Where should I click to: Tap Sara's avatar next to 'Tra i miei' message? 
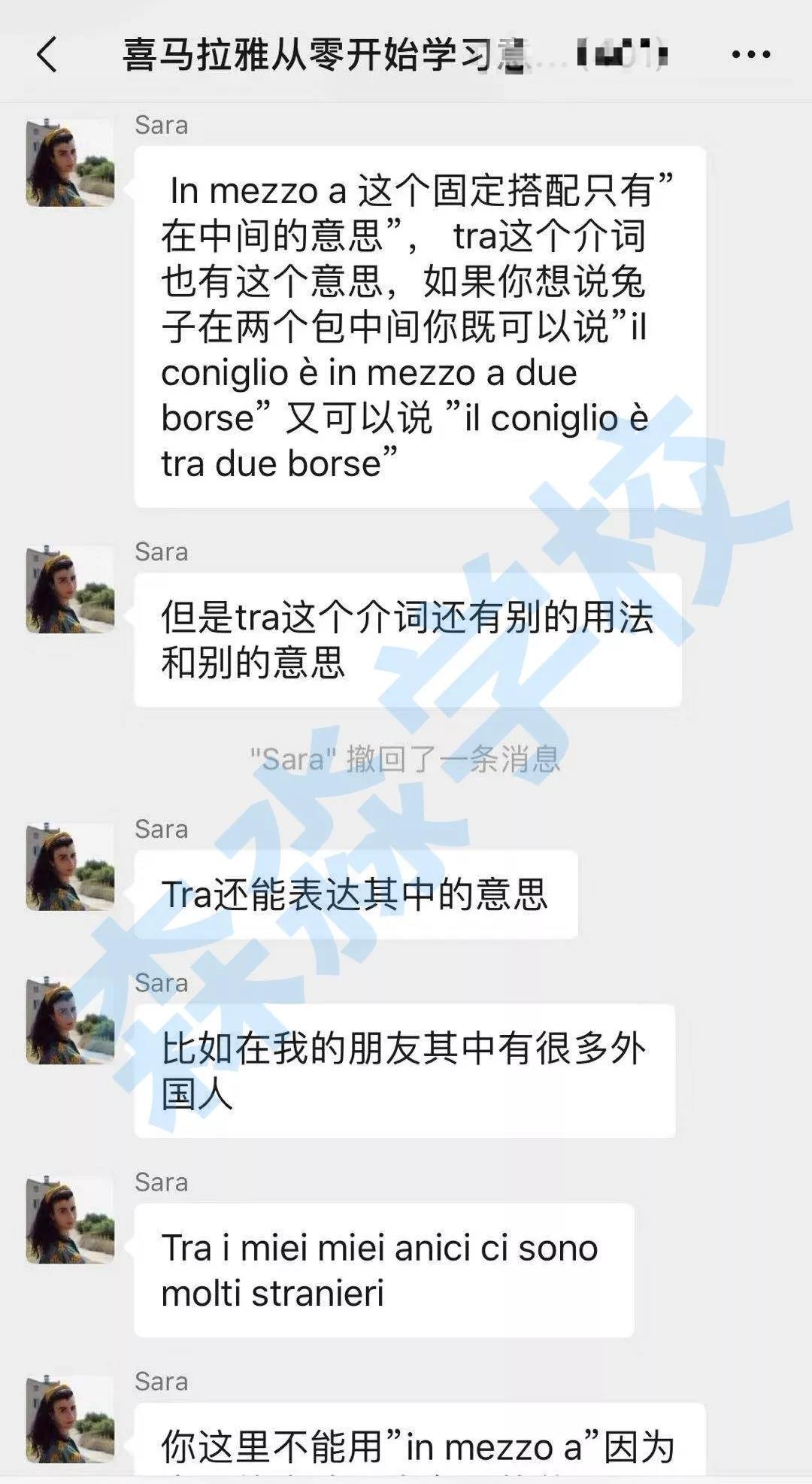point(70,1219)
